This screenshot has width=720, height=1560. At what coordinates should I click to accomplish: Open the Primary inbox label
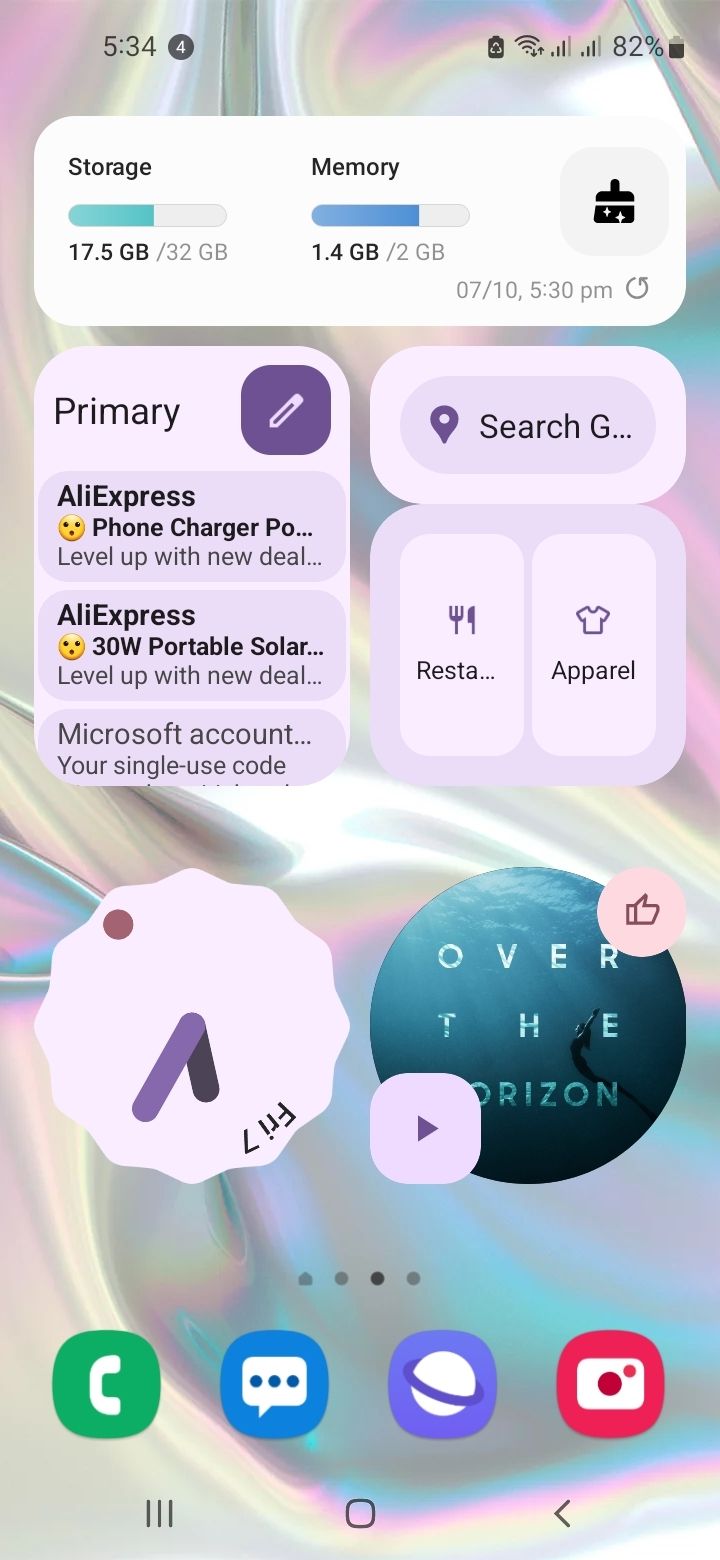[x=117, y=410]
